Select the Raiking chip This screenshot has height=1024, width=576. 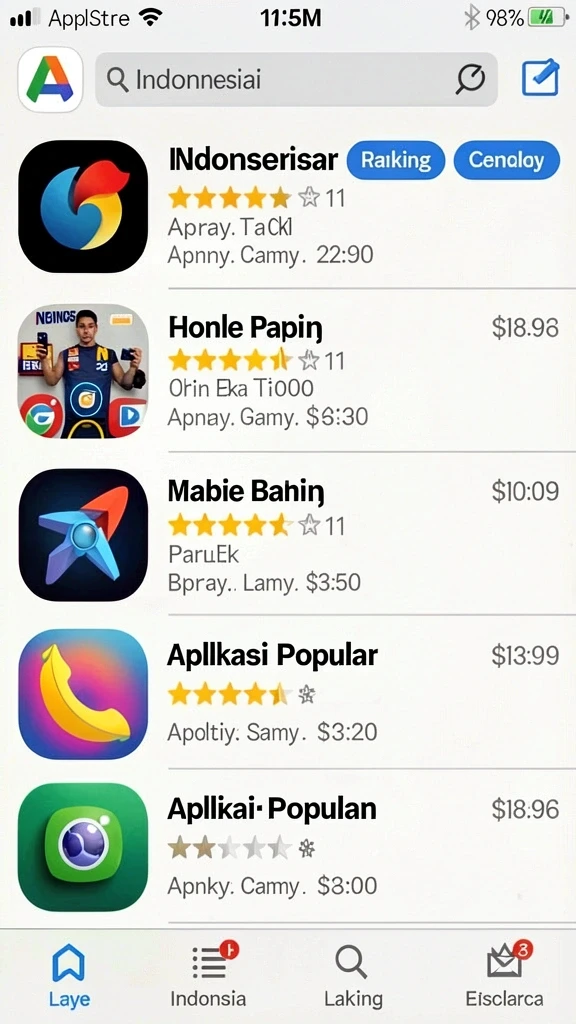pos(396,160)
